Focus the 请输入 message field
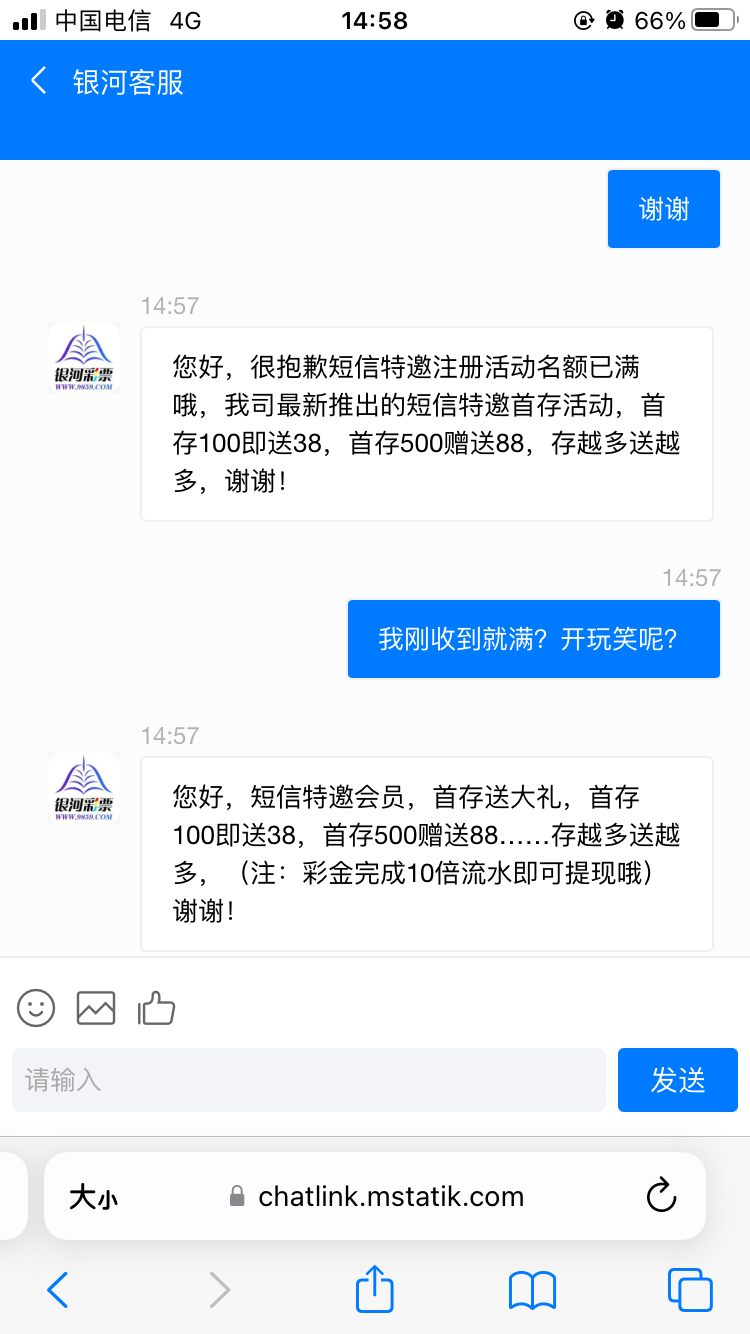Screen dimensions: 750x1334 [308, 1080]
